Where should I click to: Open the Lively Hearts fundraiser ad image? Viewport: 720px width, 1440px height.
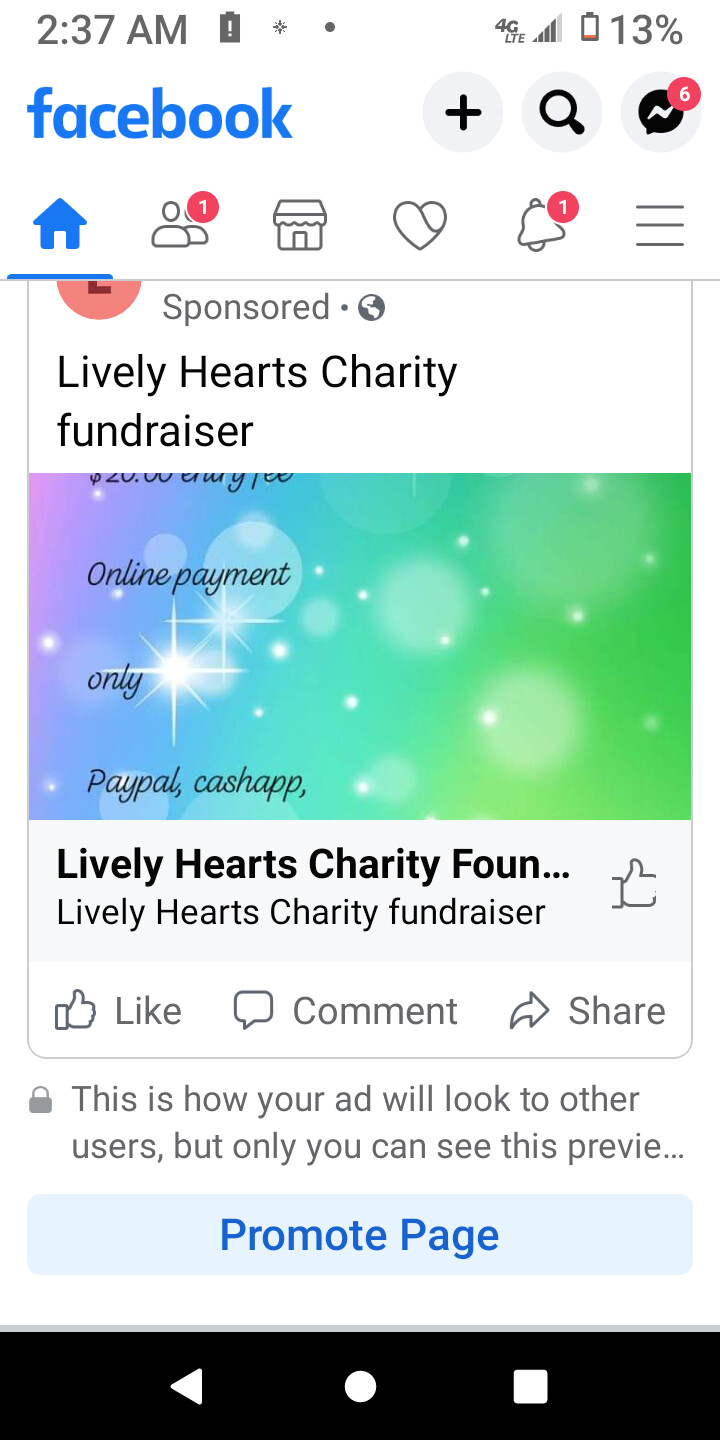(x=360, y=646)
